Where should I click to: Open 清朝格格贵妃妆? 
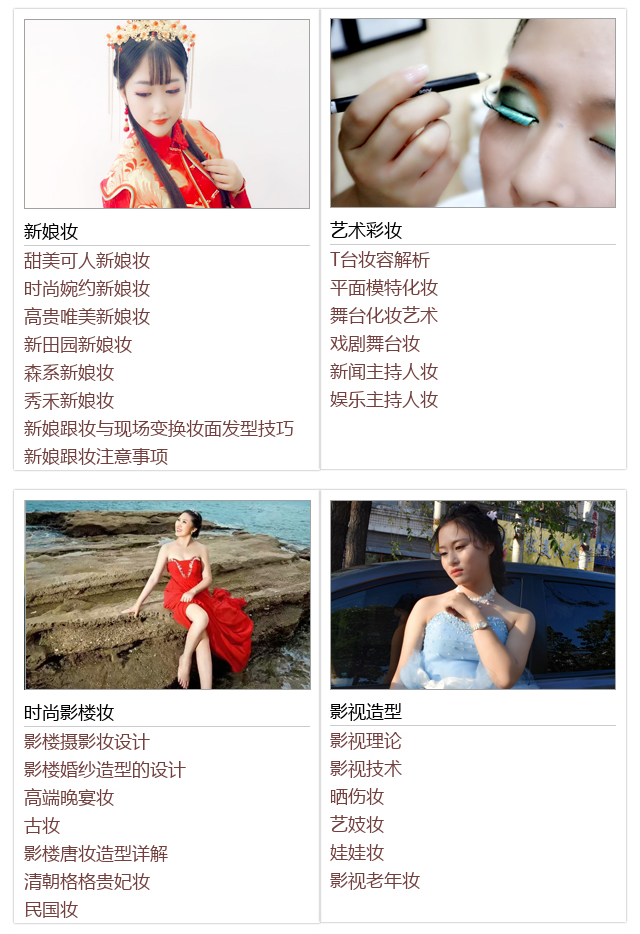(87, 882)
